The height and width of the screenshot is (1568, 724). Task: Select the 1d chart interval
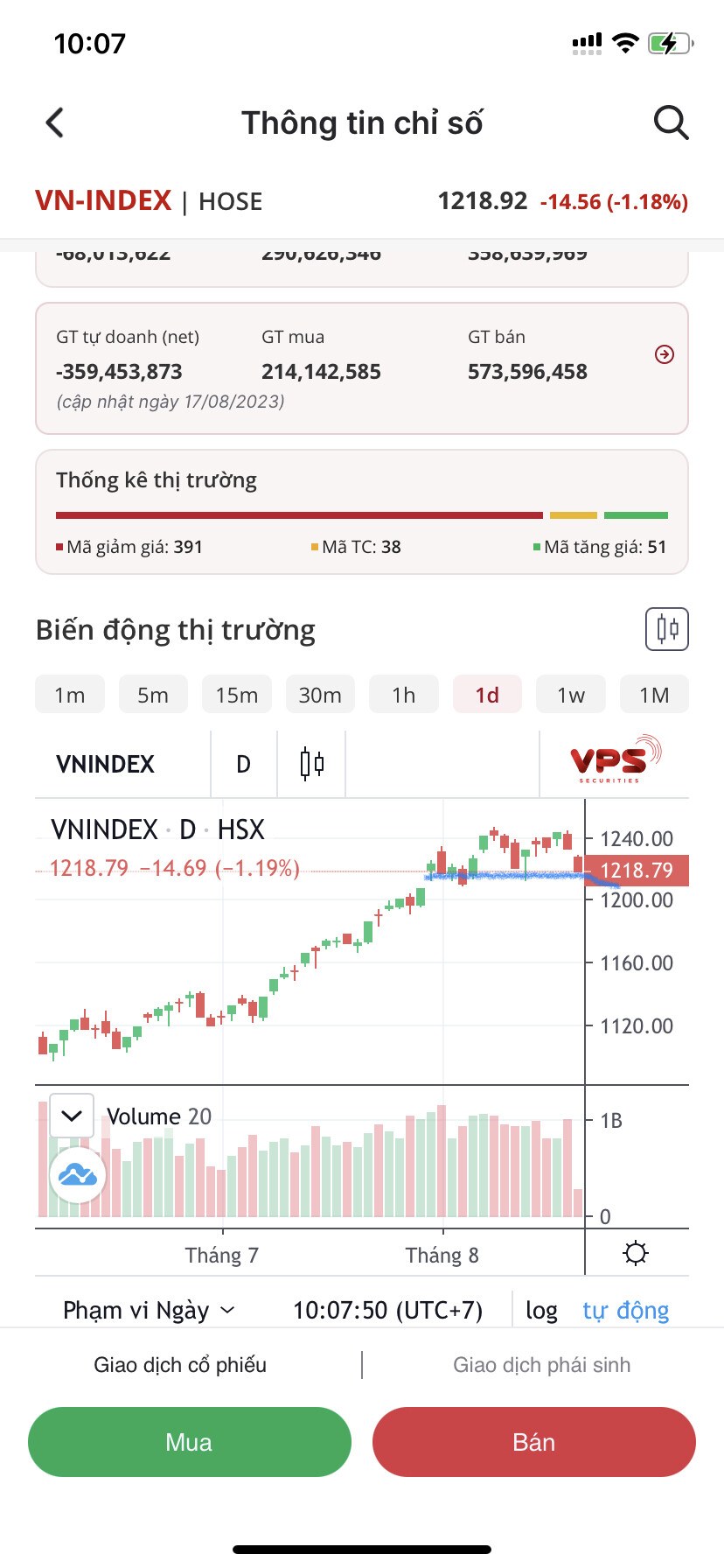tap(487, 695)
